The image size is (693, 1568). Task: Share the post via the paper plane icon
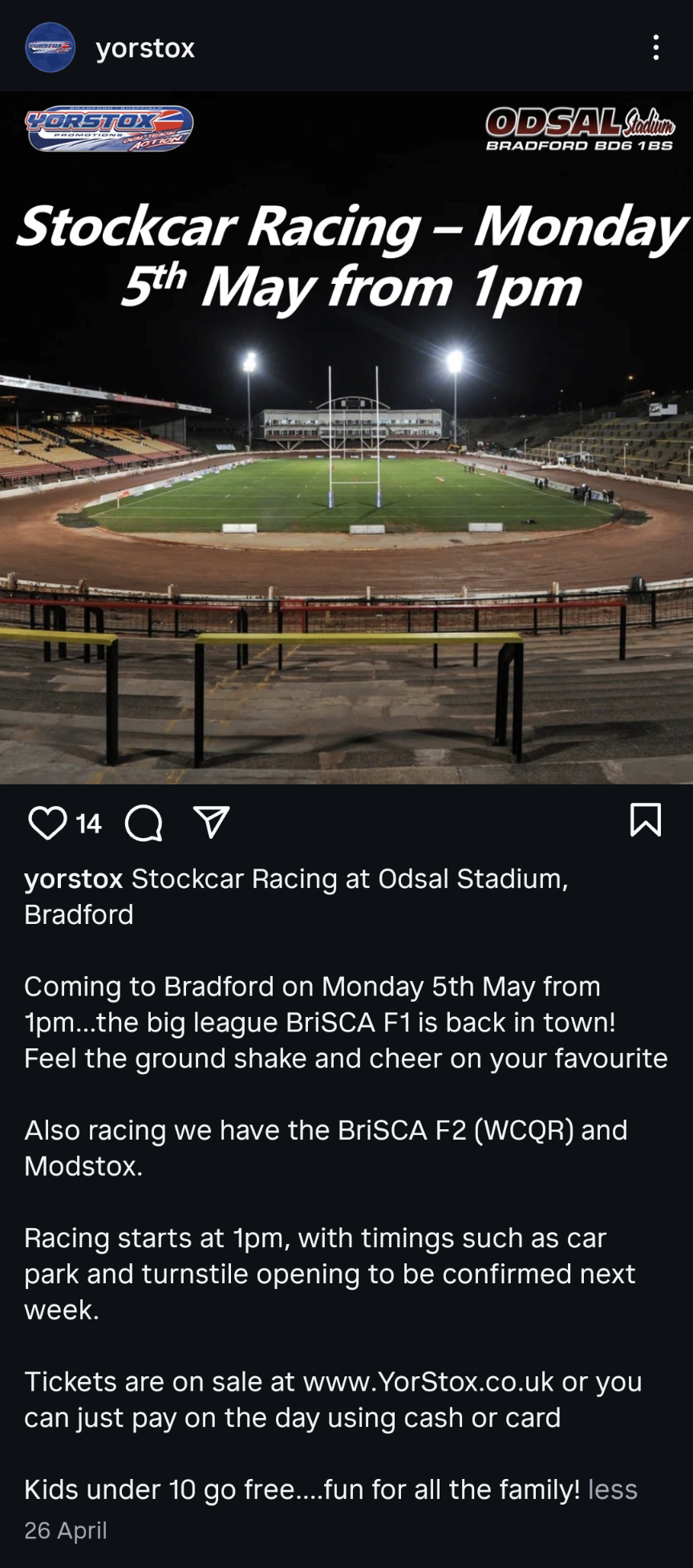pos(212,822)
